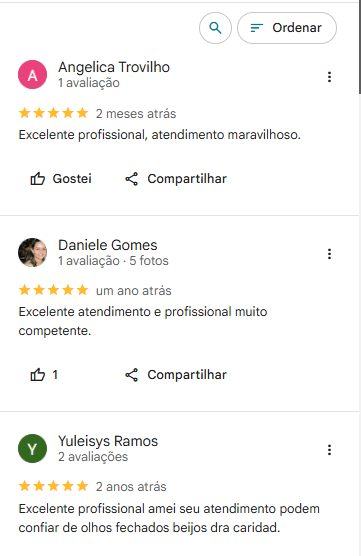Open the overflow menu on Angelica Trovilho's review
The image size is (361, 556).
[x=329, y=77]
